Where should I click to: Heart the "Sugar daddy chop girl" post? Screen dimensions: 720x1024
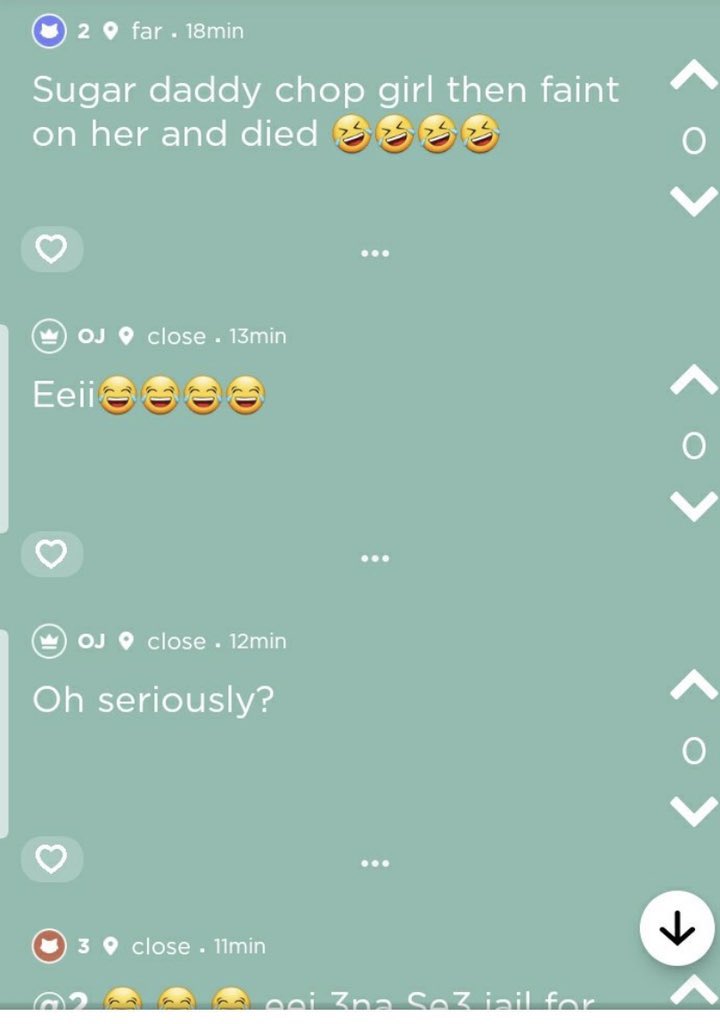52,249
